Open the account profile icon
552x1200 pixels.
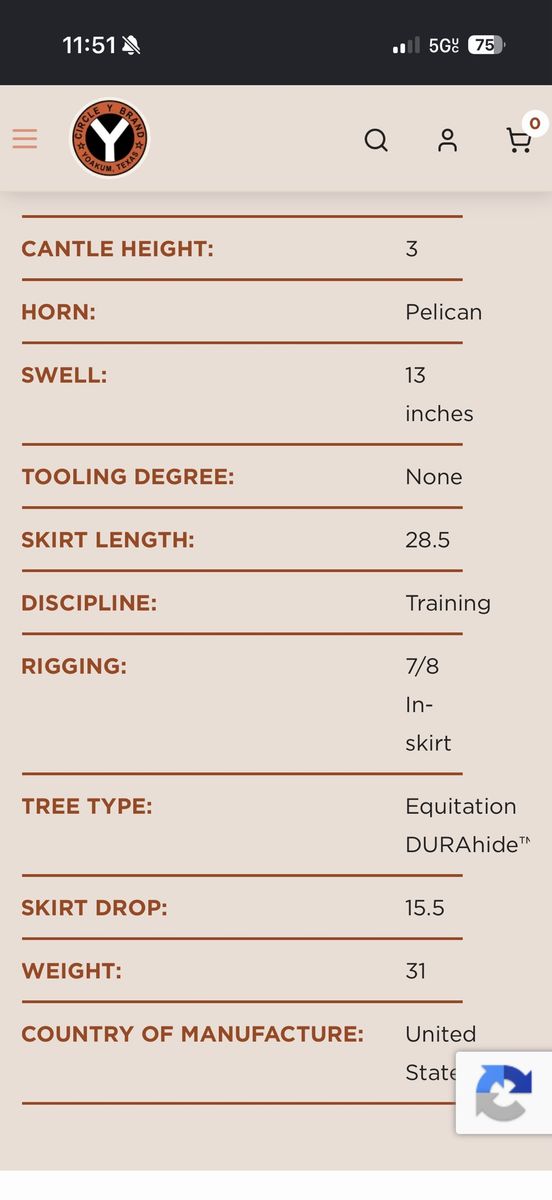click(x=447, y=140)
